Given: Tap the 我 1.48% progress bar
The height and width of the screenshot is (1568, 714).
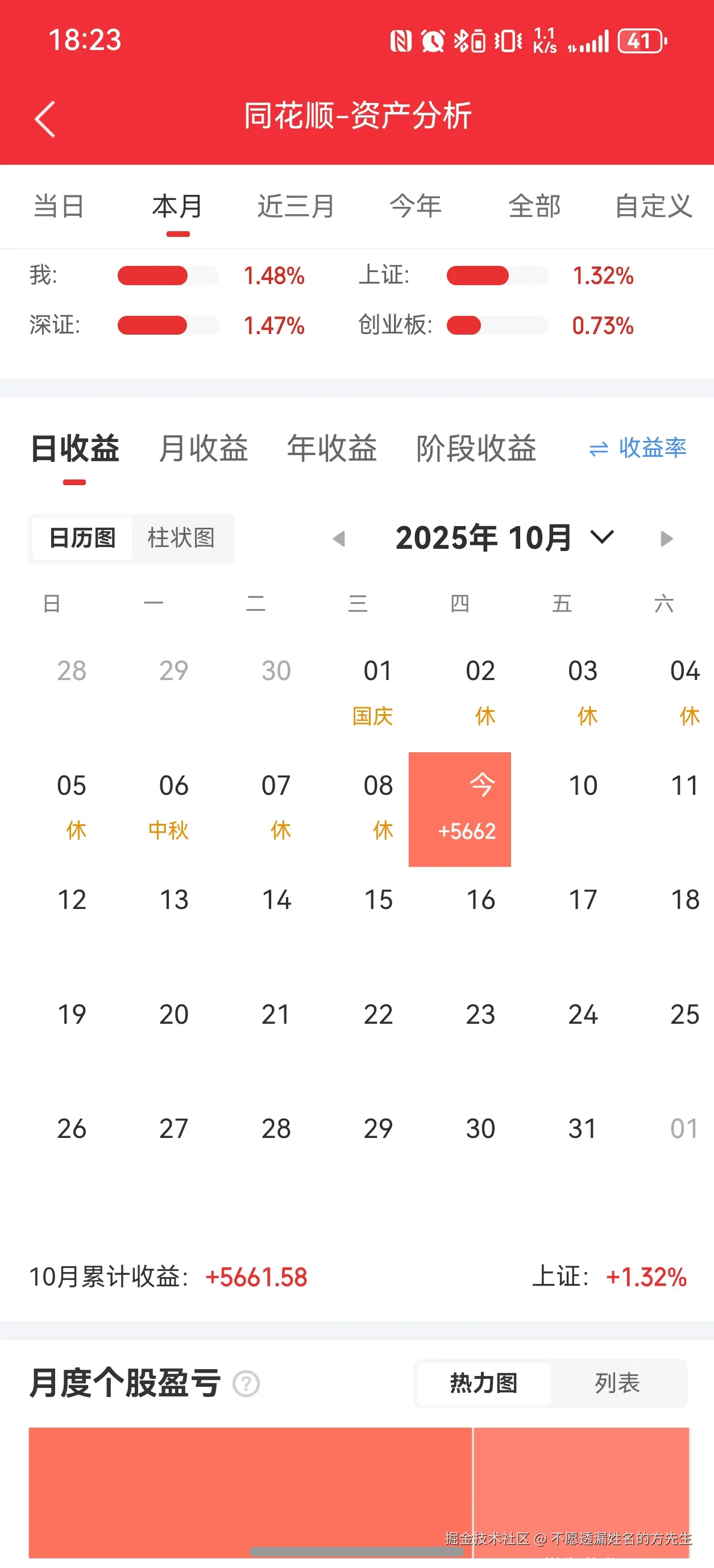Looking at the screenshot, I should point(169,276).
